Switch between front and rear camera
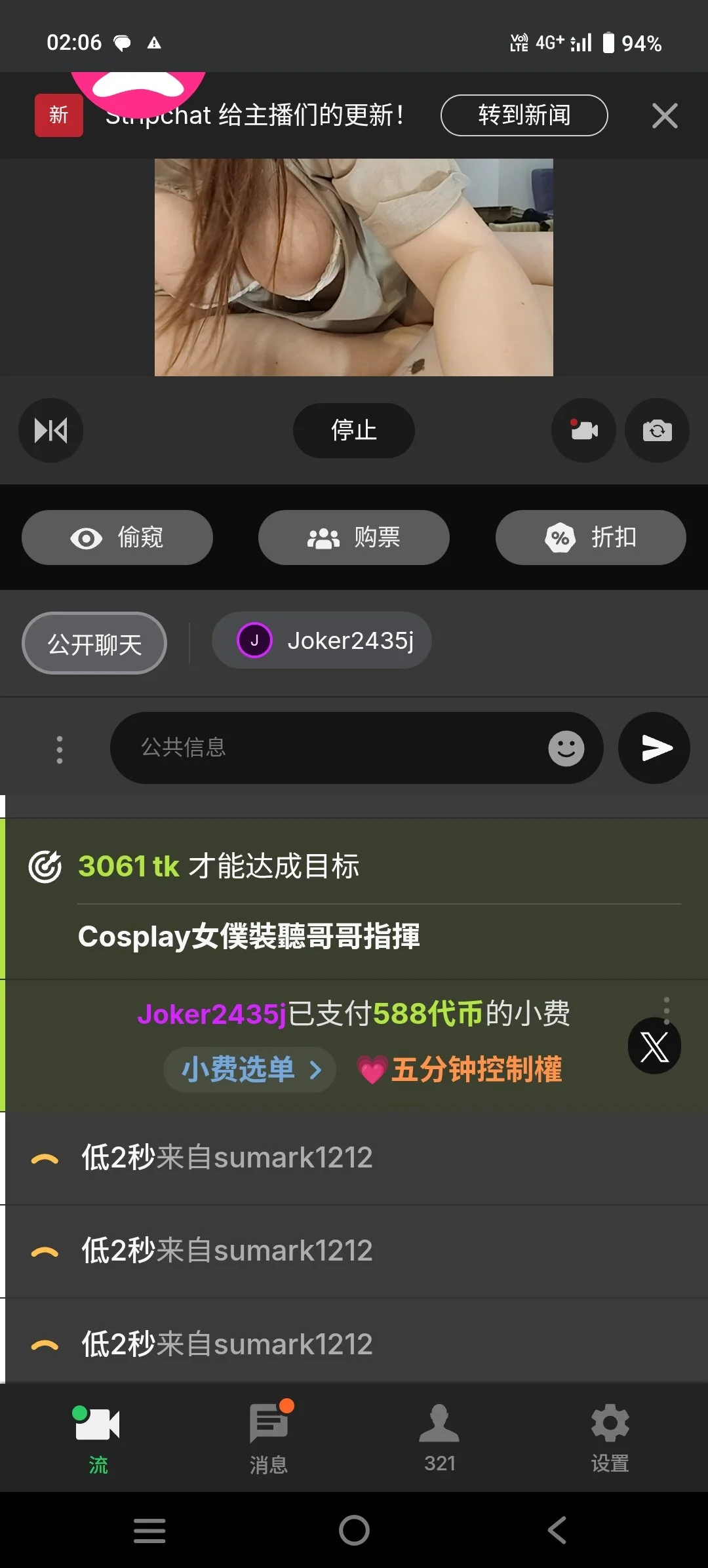The height and width of the screenshot is (1568, 708). (657, 431)
